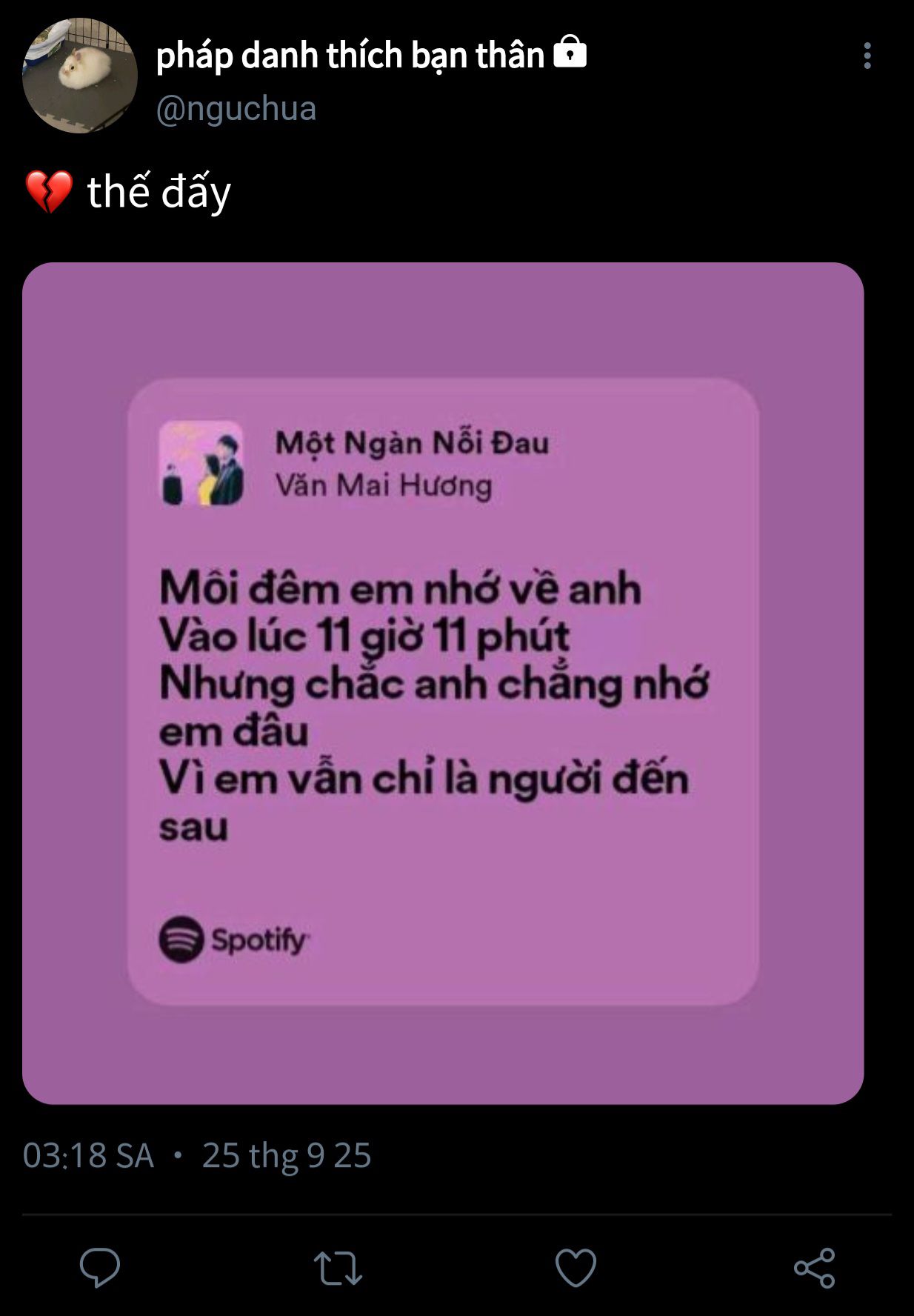Screen dimensions: 914x1316
Task: Like the tweet with the heart icon
Action: click(576, 1267)
